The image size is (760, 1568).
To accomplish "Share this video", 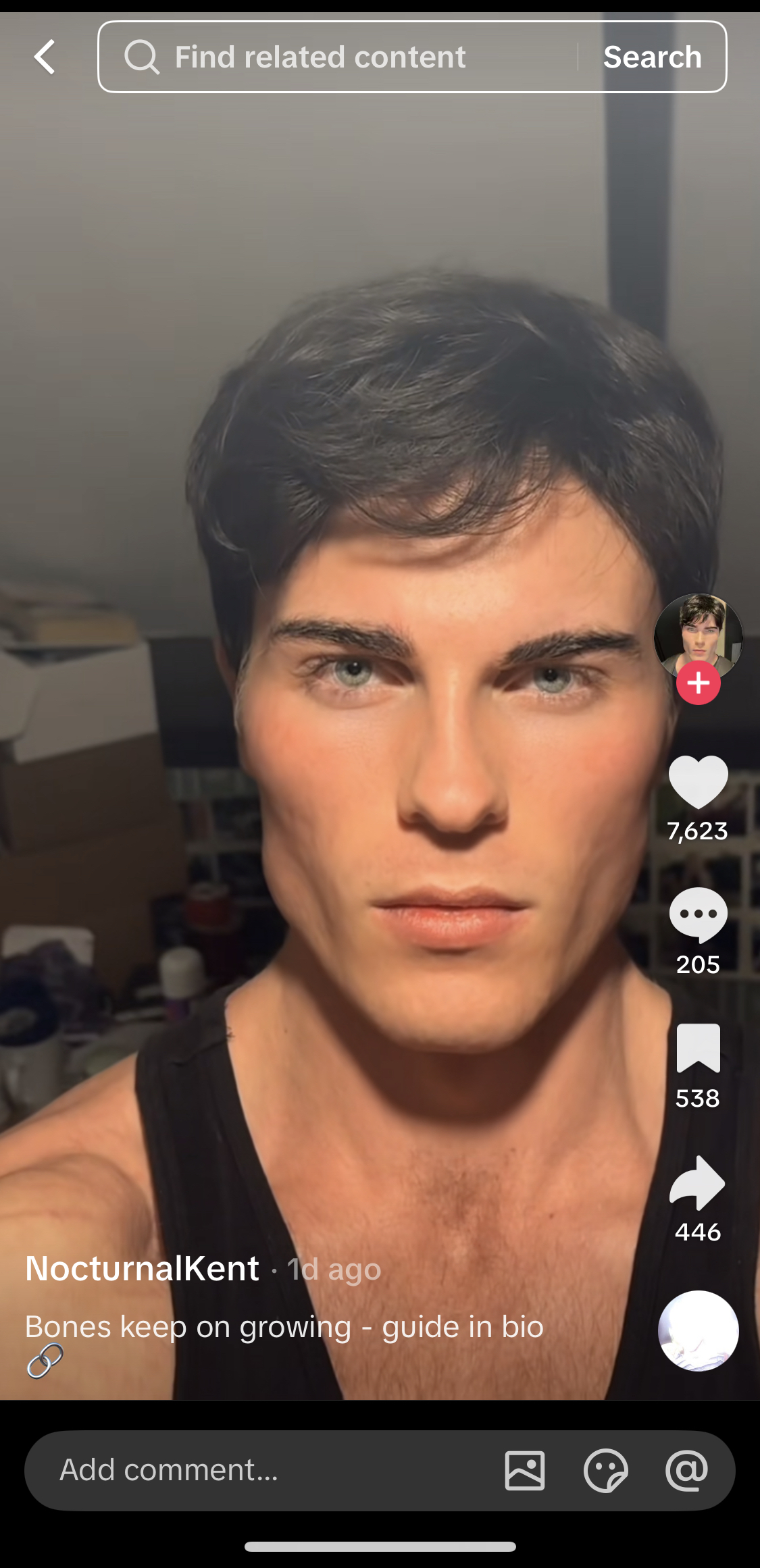I will pos(698,1183).
